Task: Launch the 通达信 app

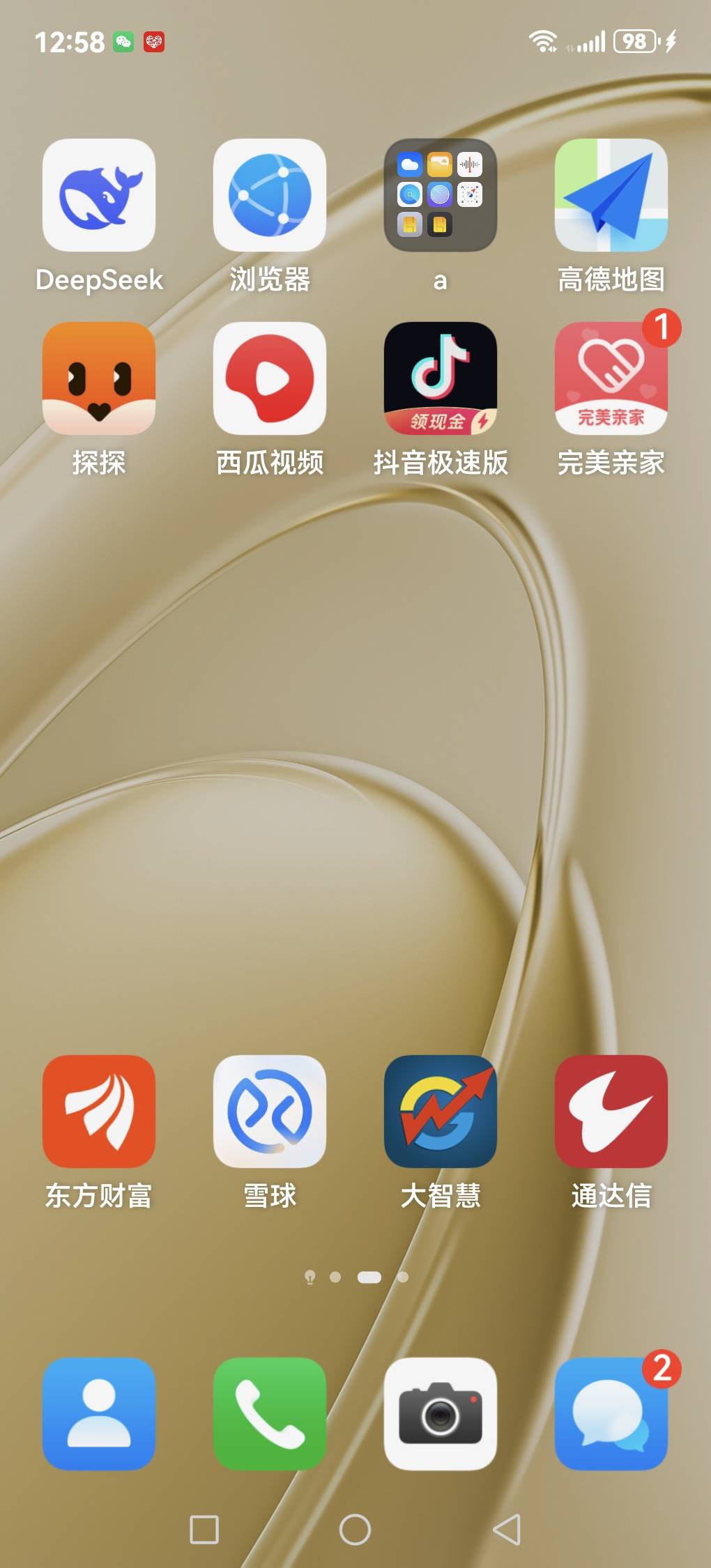Action: click(x=611, y=1112)
